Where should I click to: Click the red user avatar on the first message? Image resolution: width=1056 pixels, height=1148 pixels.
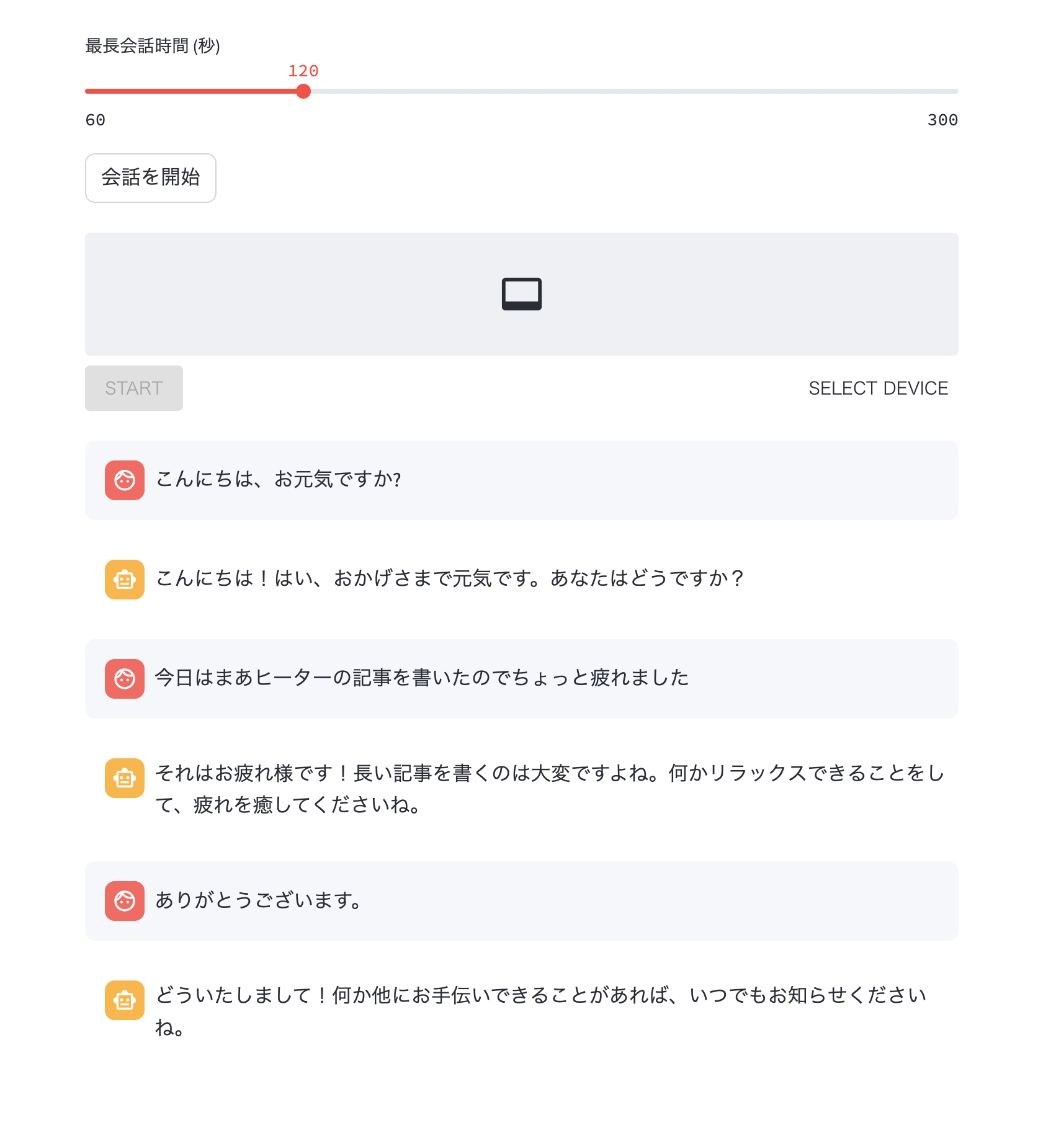(x=124, y=479)
